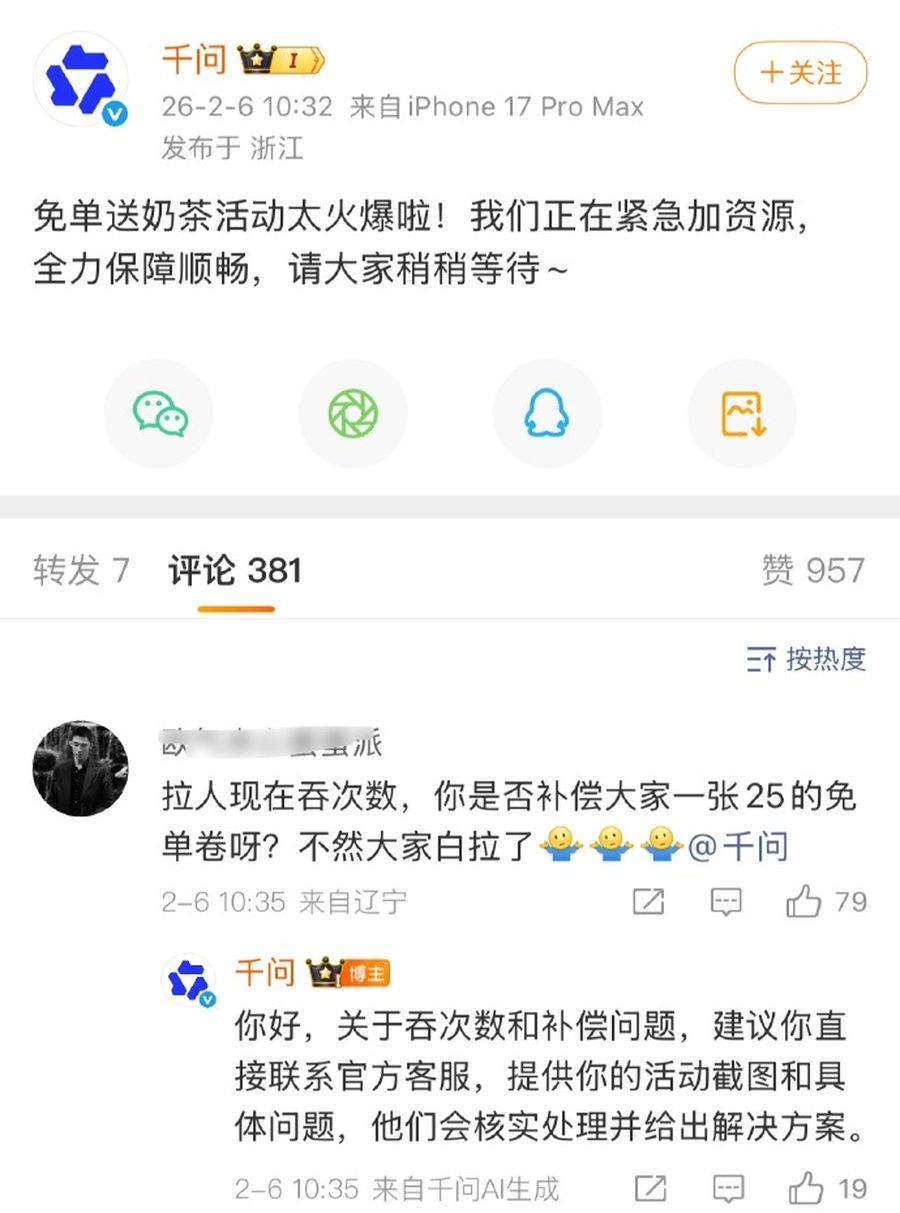Screen dimensions: 900x1213
Task: Like the post via 赞 957
Action: coord(812,570)
